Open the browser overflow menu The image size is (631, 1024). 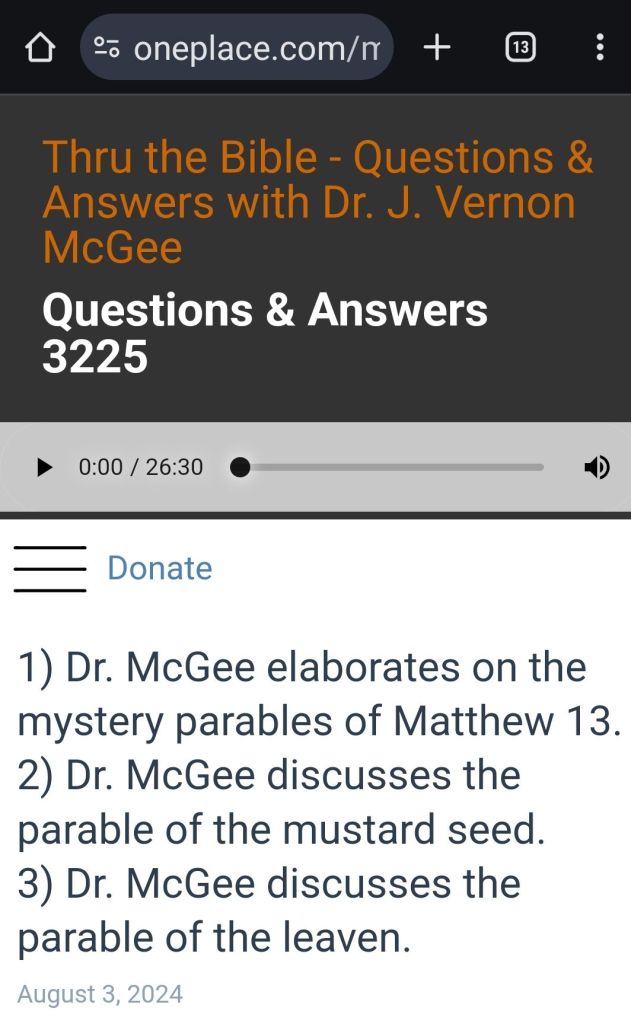tap(599, 47)
